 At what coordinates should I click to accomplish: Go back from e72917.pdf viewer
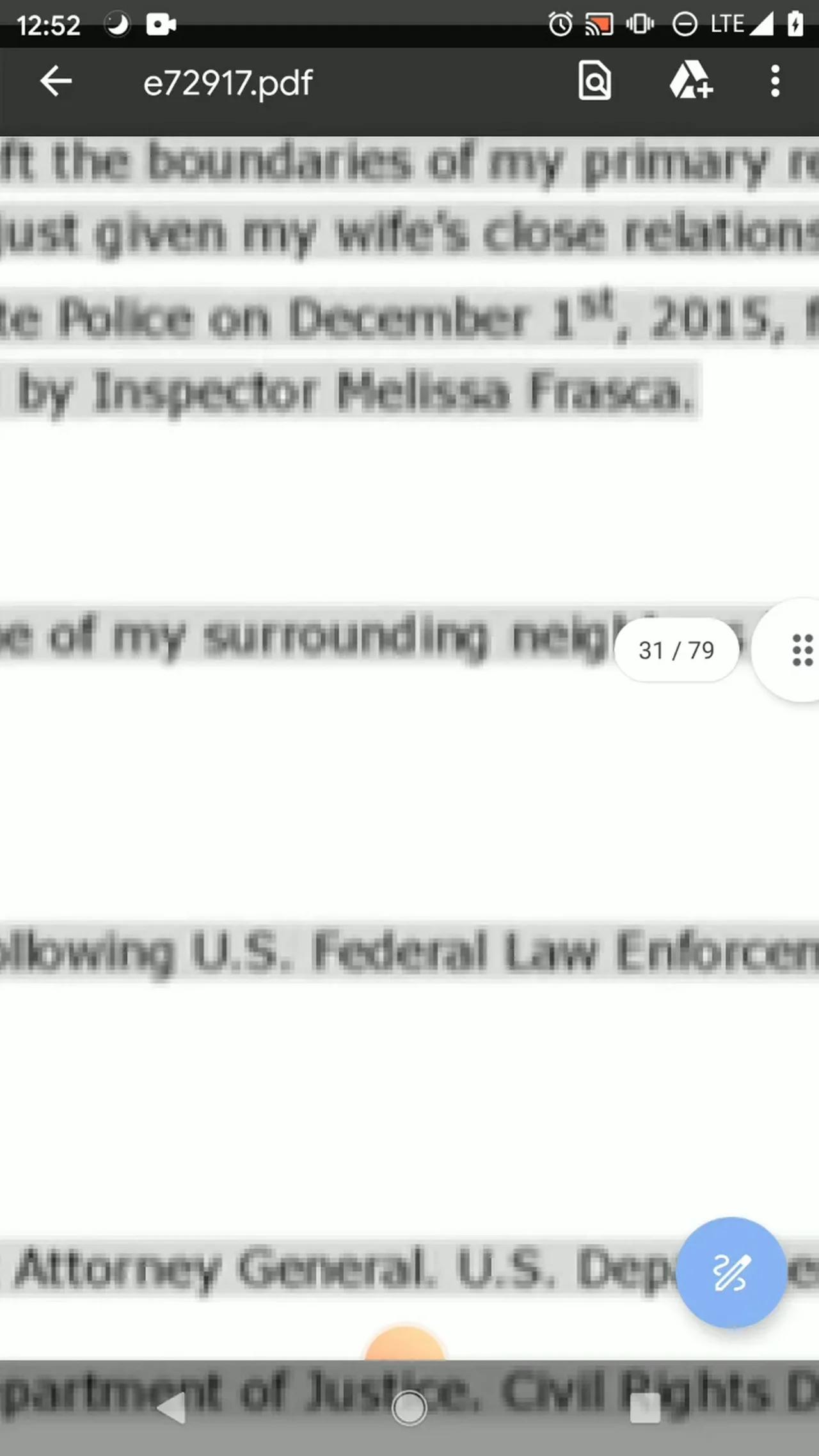pyautogui.click(x=56, y=82)
